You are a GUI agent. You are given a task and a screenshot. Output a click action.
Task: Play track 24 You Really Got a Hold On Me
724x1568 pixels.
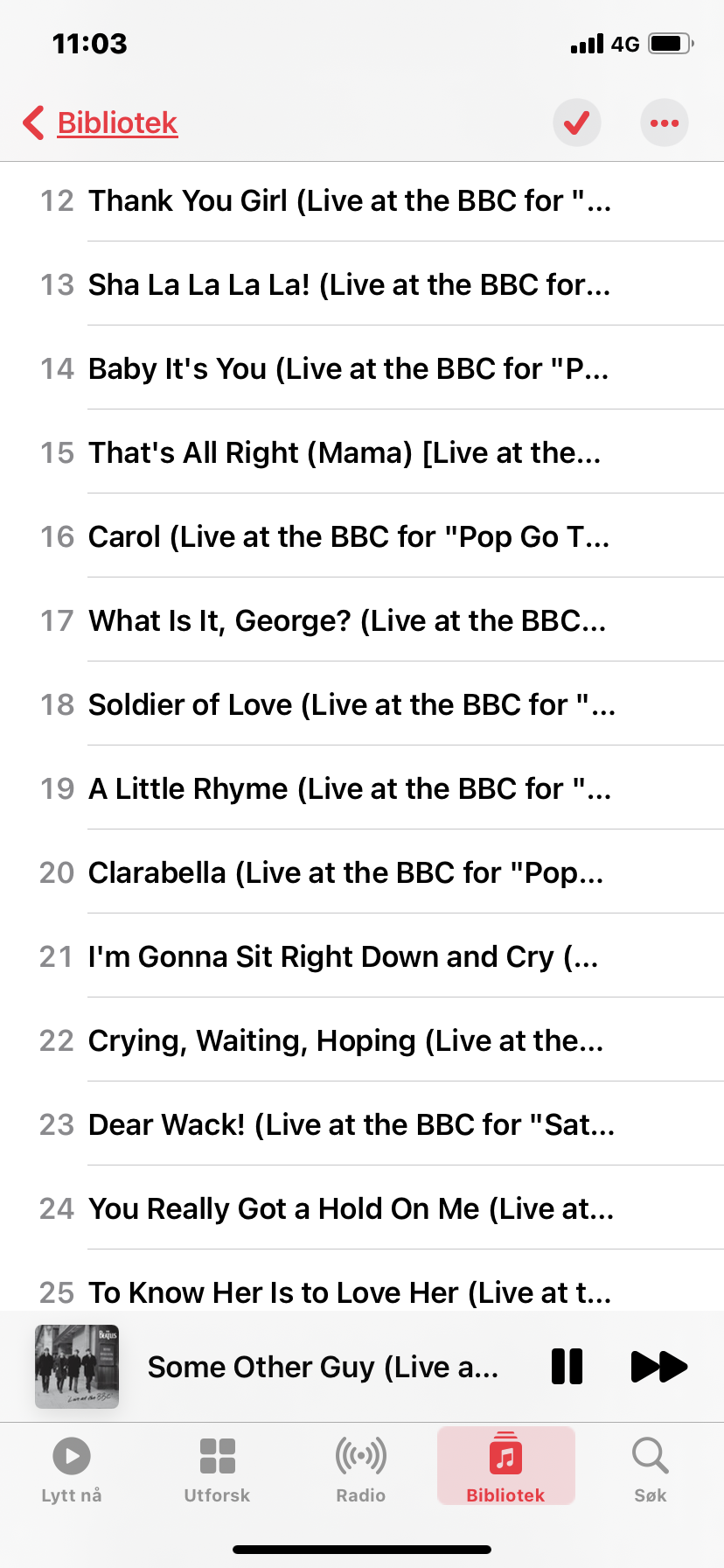362,1208
